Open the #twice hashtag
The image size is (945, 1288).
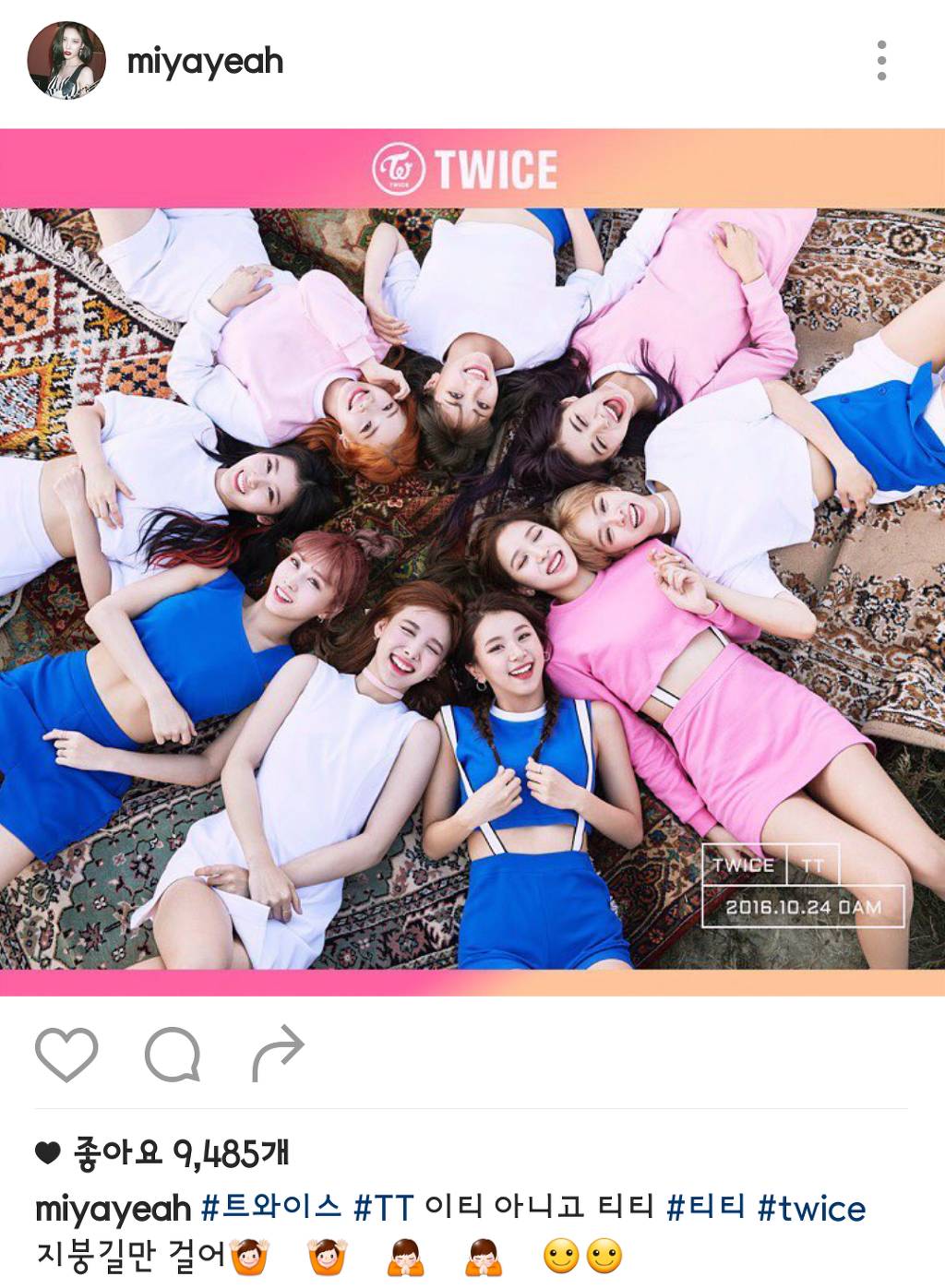[x=811, y=1207]
